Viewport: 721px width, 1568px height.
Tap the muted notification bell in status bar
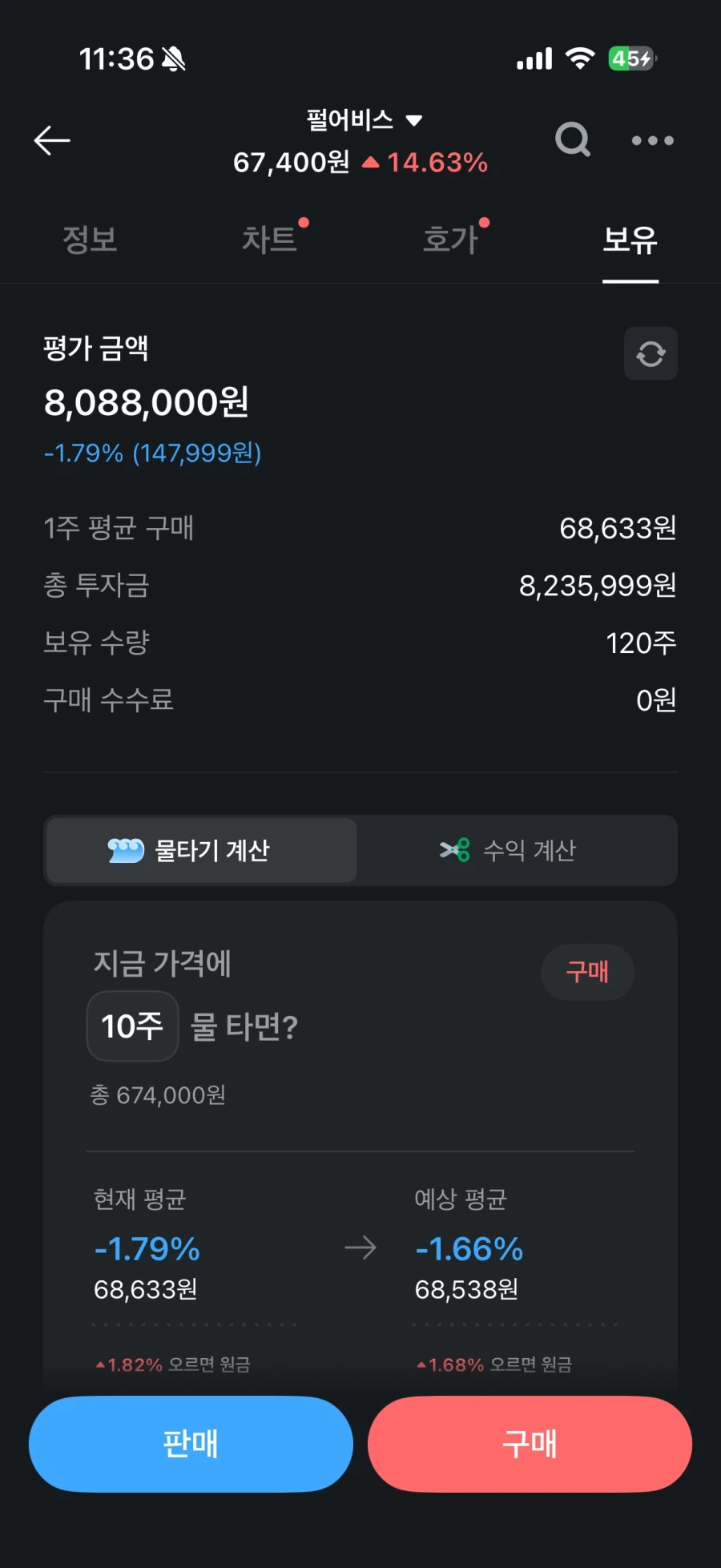point(175,58)
